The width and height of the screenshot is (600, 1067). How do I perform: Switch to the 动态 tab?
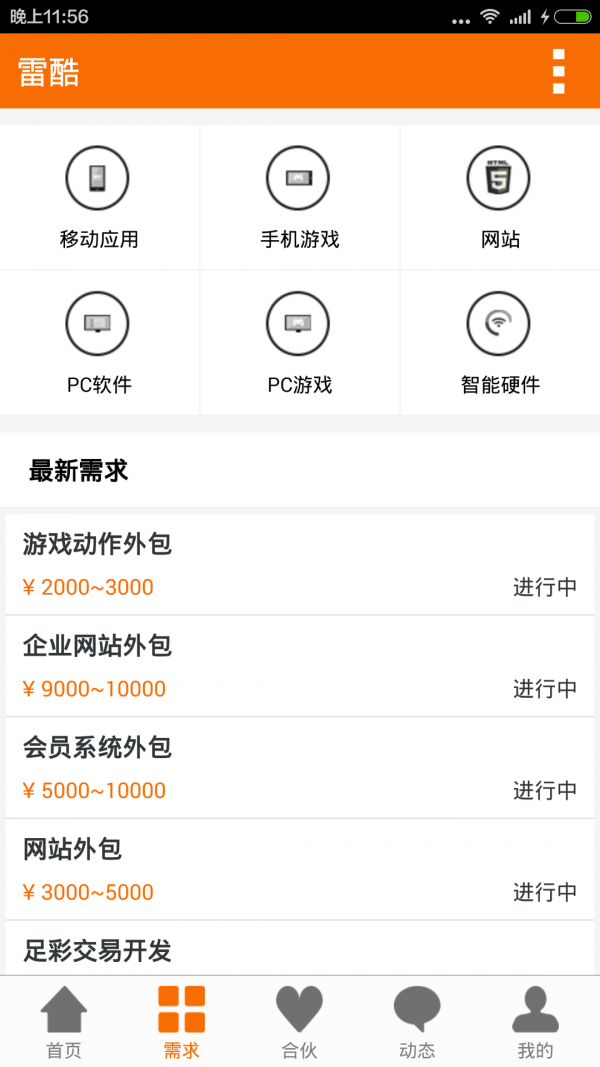[x=417, y=1021]
